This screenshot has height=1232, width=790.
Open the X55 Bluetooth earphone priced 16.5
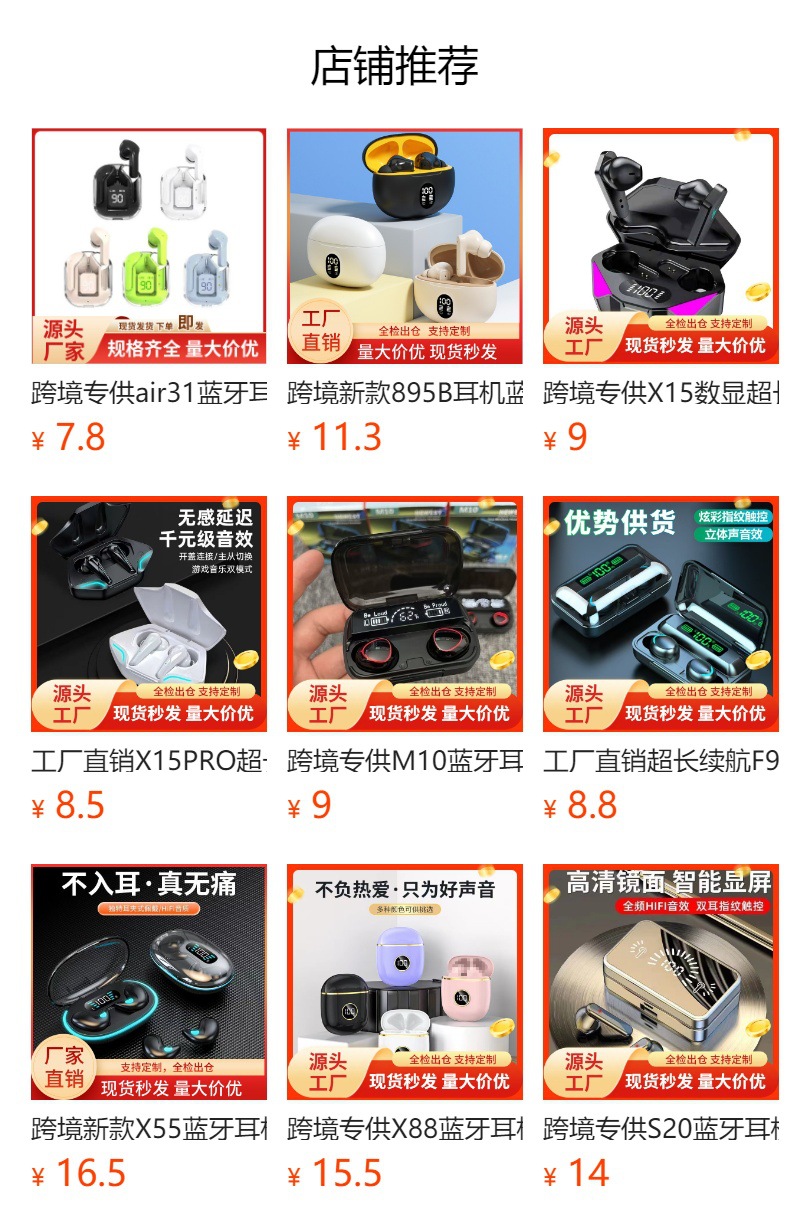(149, 982)
